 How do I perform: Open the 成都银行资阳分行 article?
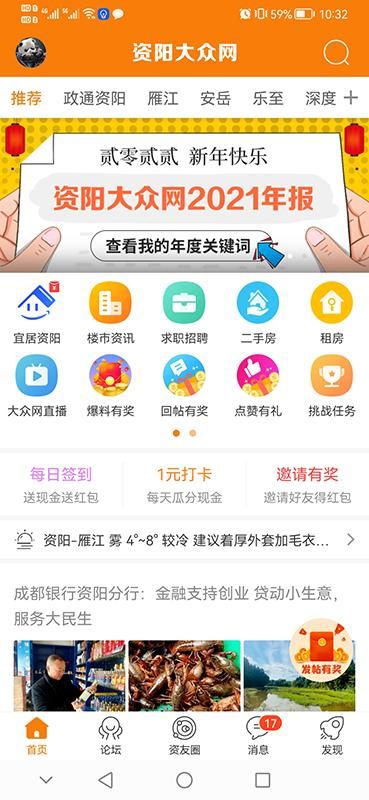[x=176, y=606]
